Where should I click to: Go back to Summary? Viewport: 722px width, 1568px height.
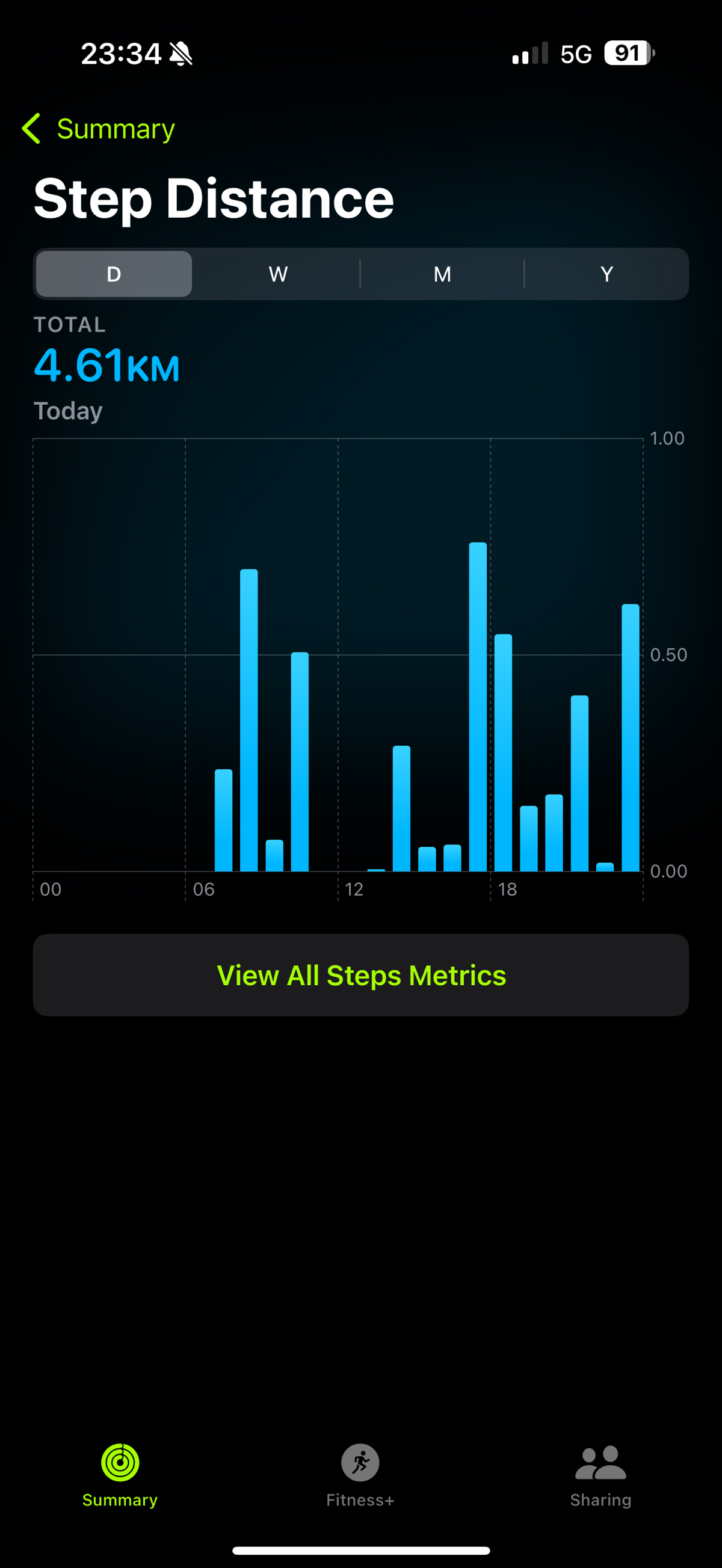[x=99, y=129]
